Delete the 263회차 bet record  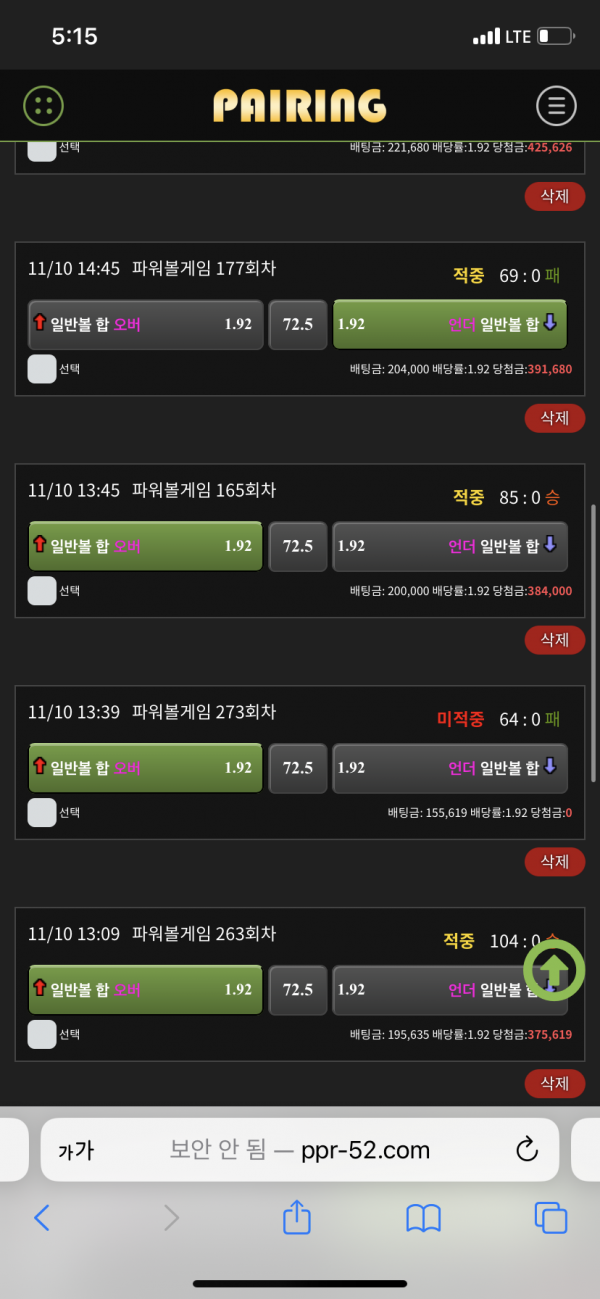(554, 1083)
